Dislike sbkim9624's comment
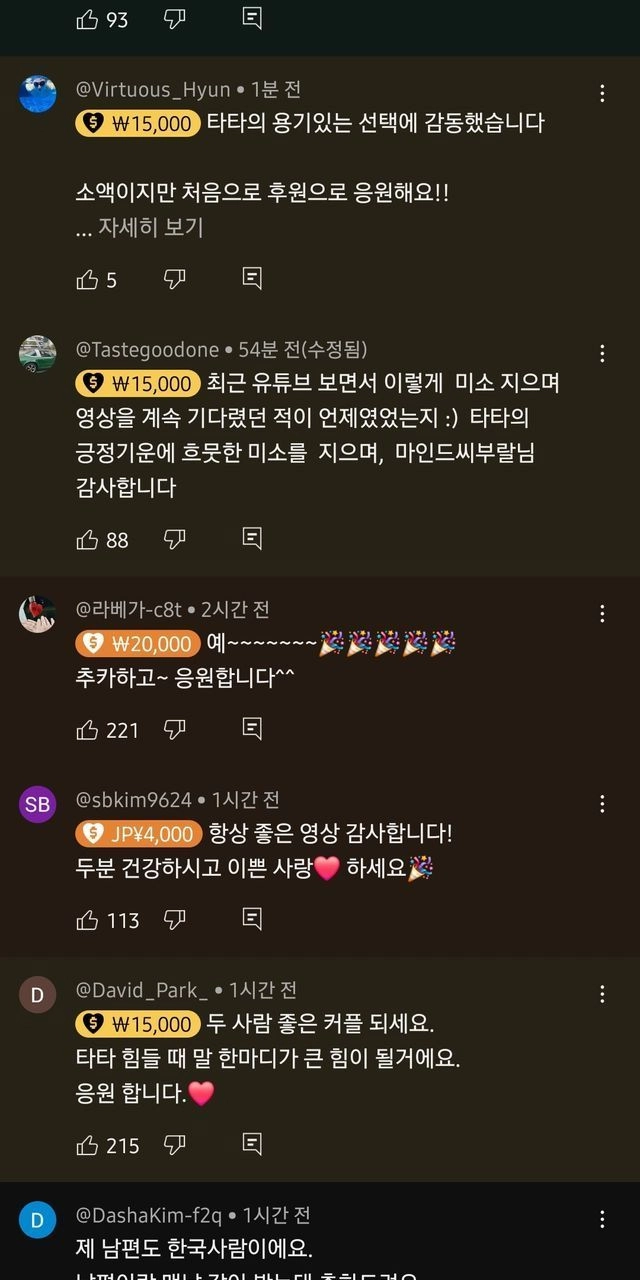 click(175, 919)
